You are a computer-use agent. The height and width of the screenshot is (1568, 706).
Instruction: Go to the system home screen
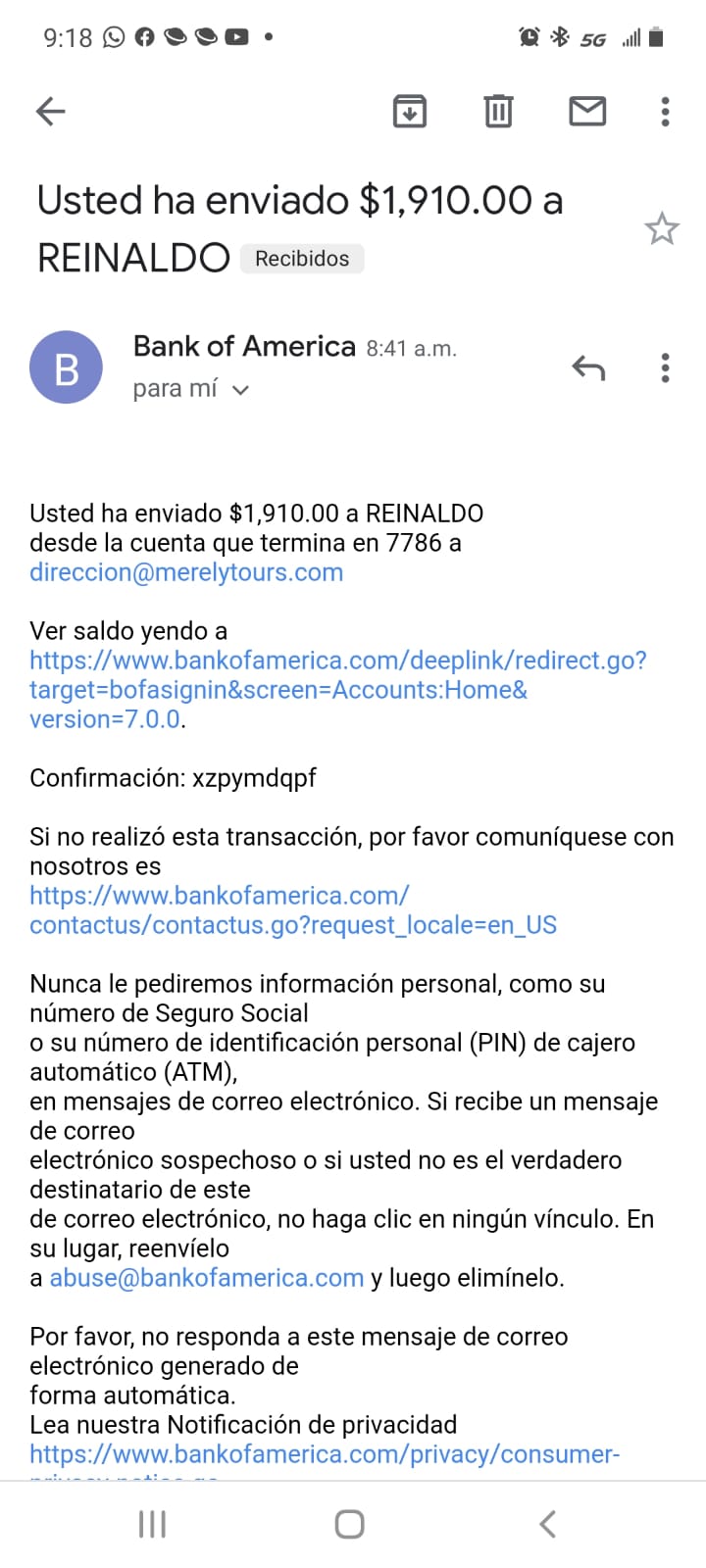350,1524
